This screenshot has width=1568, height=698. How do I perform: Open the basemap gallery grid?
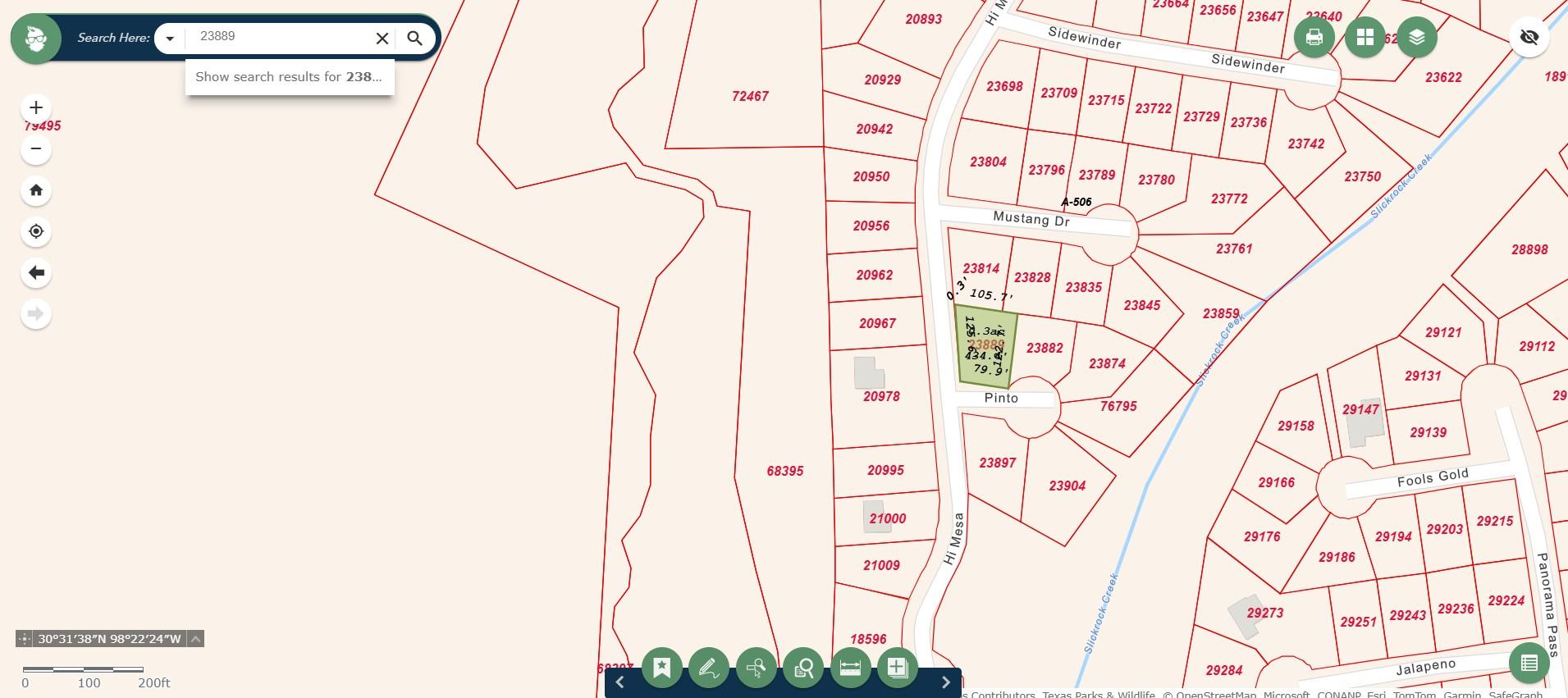click(x=1365, y=38)
